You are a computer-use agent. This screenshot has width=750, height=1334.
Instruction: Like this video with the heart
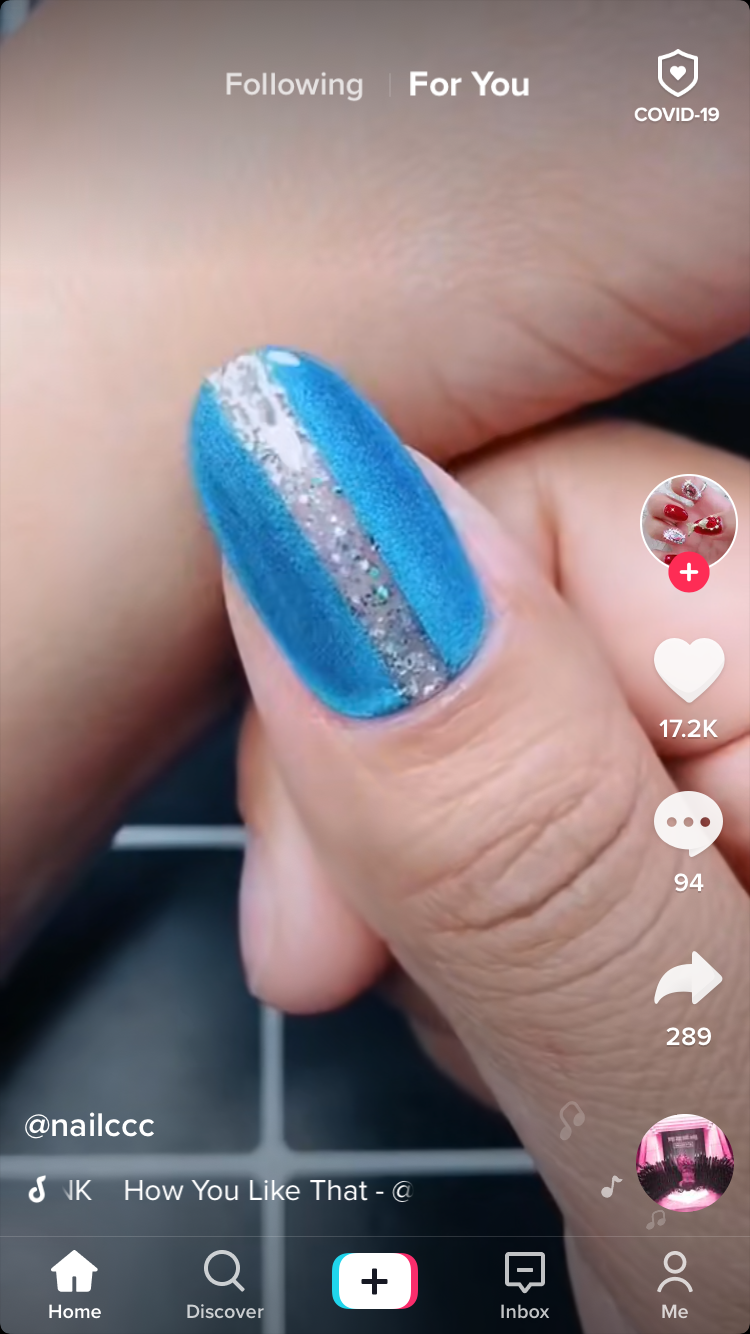pos(688,670)
